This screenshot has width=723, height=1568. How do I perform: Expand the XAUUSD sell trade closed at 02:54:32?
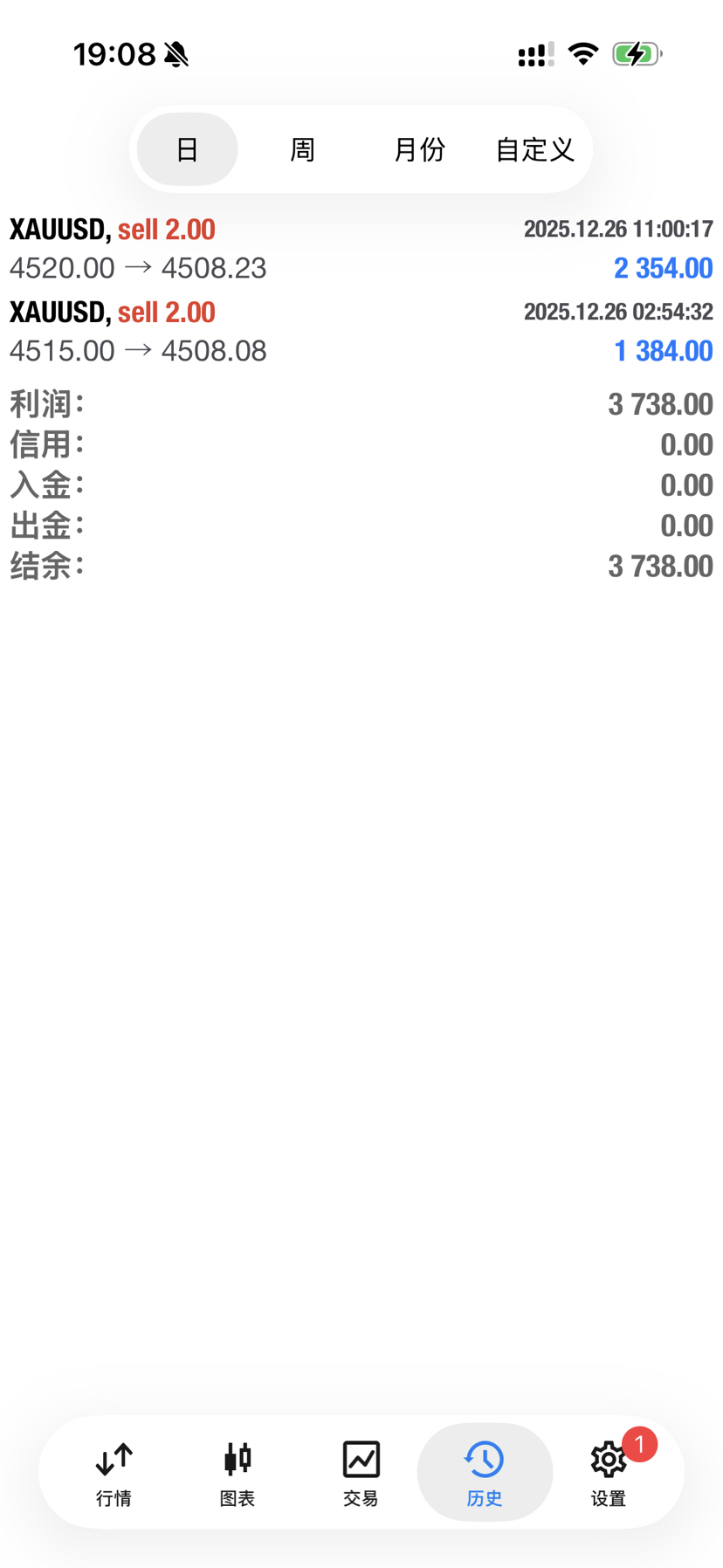tap(361, 332)
